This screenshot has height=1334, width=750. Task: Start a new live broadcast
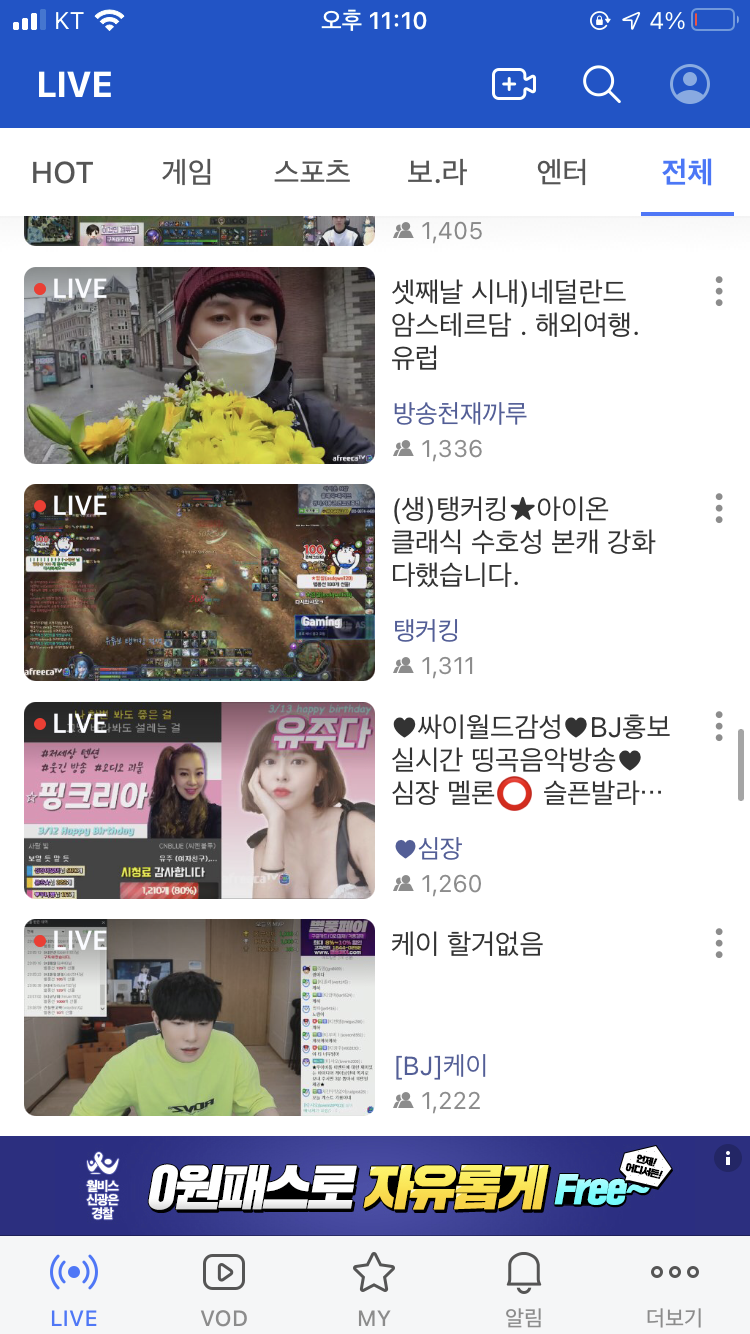(514, 84)
